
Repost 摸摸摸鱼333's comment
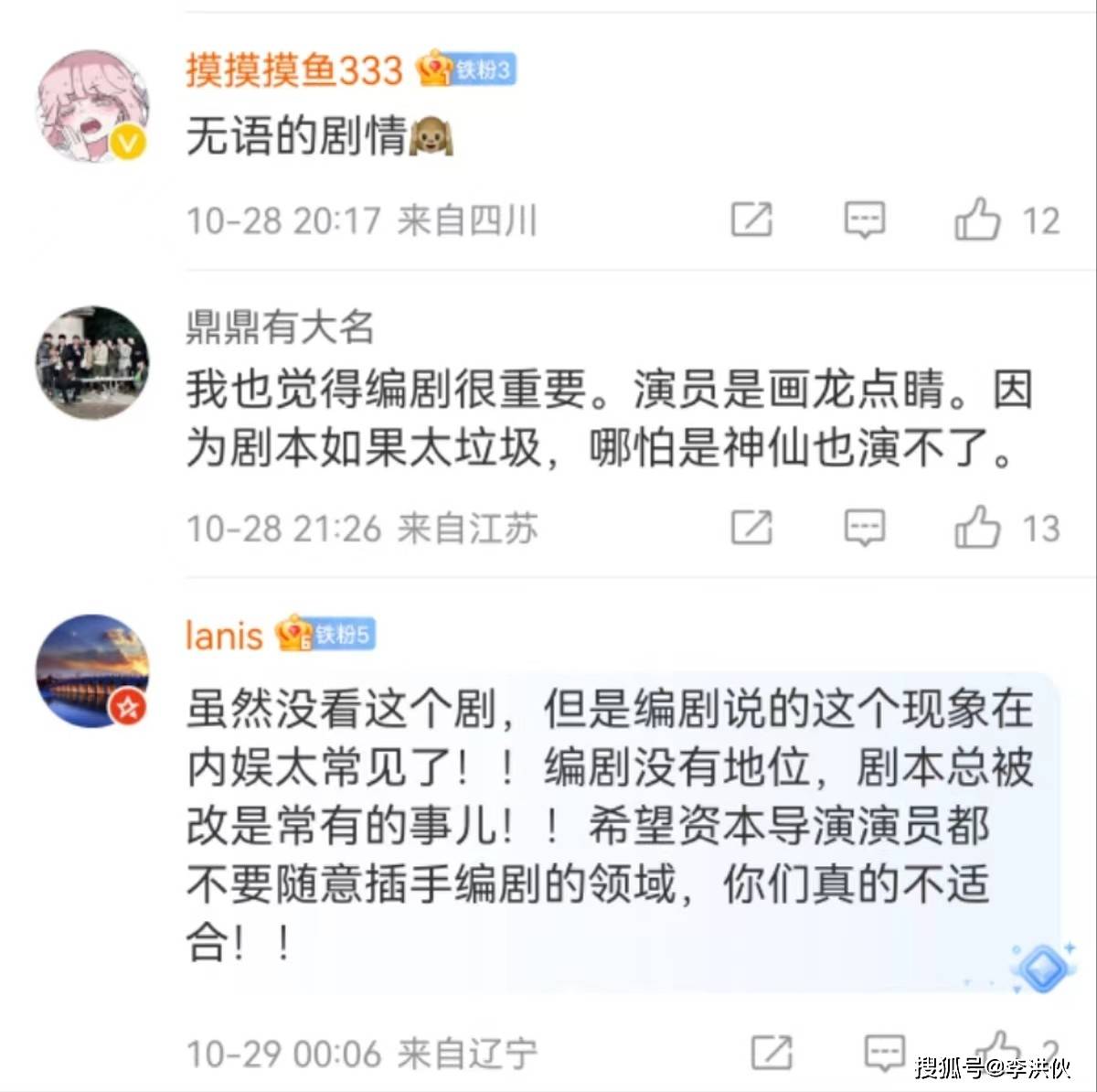751,220
